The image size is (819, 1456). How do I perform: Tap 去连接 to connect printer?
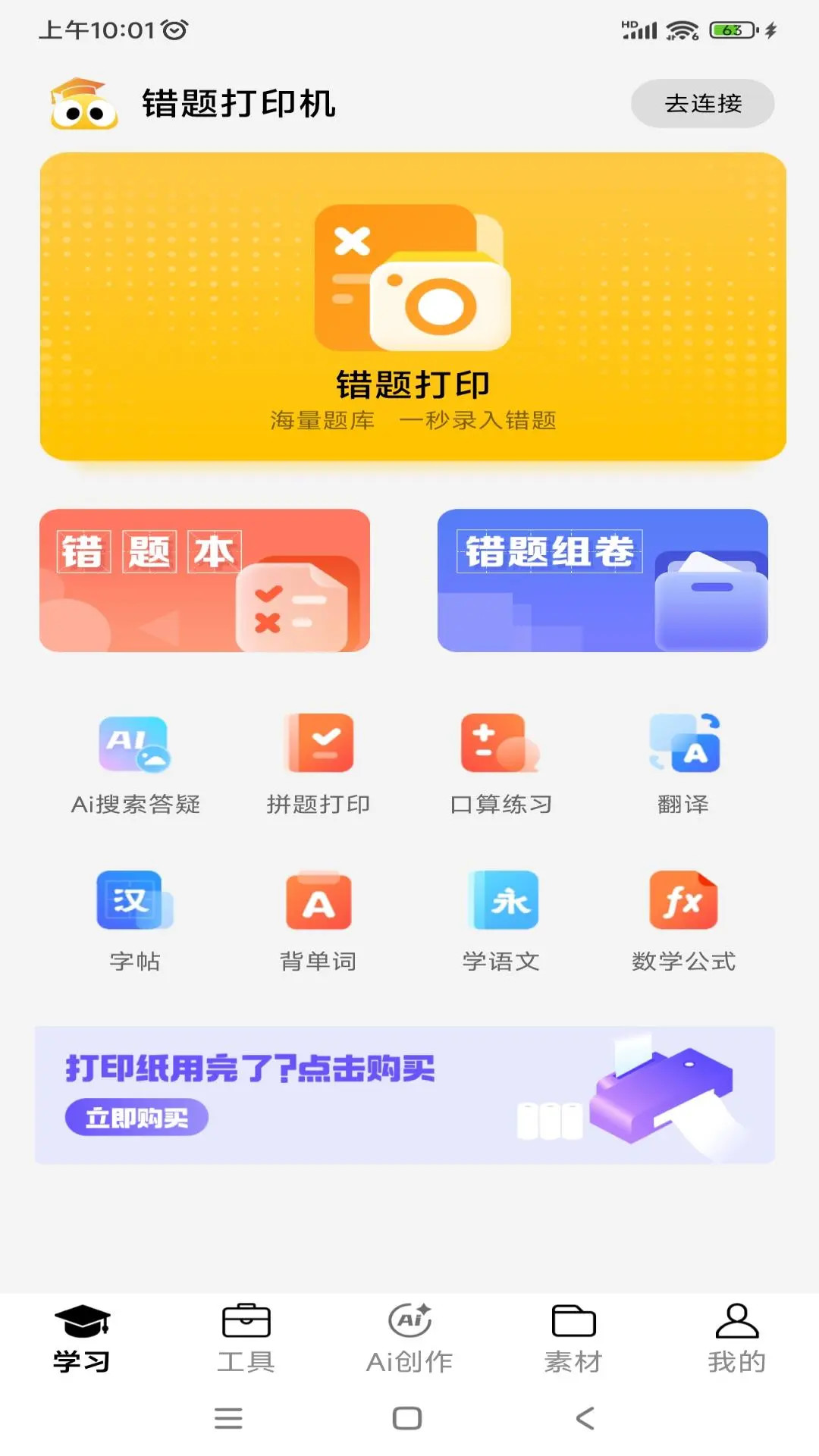(701, 103)
